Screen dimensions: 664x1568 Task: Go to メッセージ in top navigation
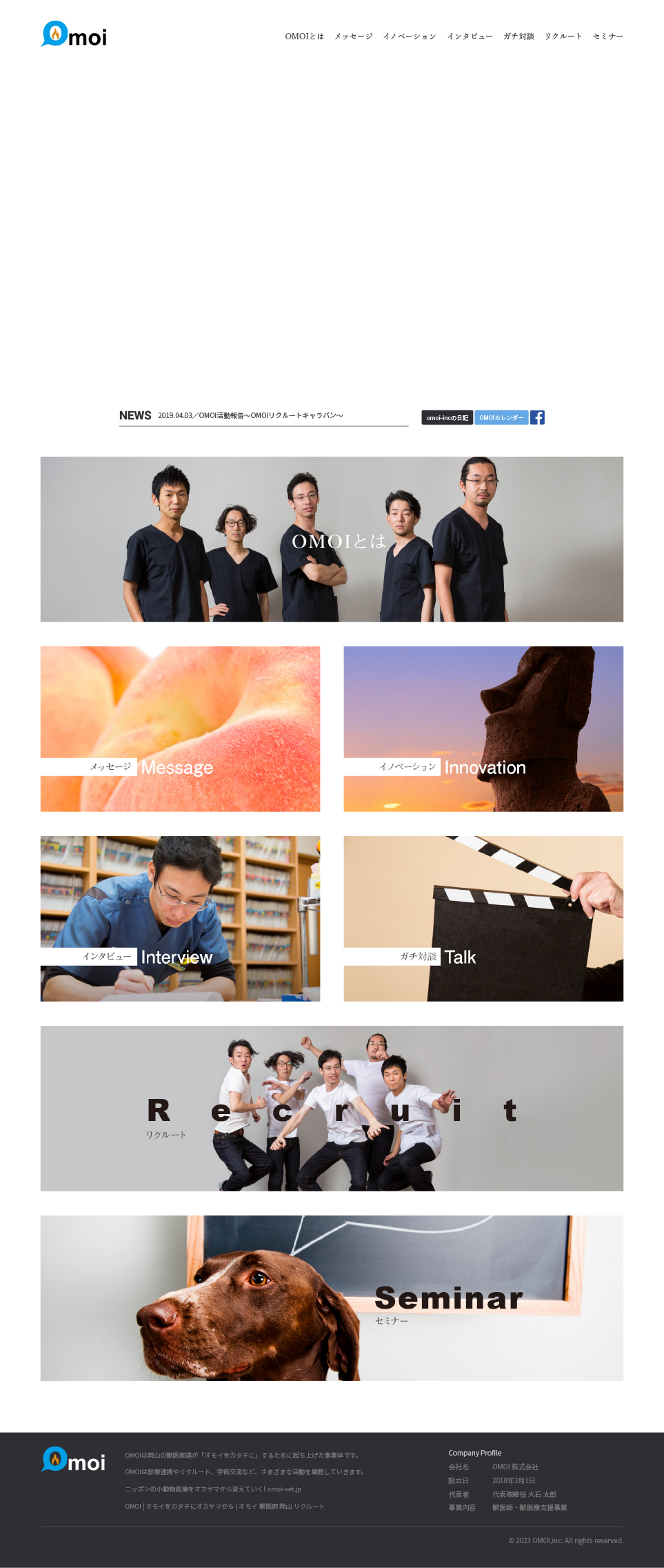(353, 37)
